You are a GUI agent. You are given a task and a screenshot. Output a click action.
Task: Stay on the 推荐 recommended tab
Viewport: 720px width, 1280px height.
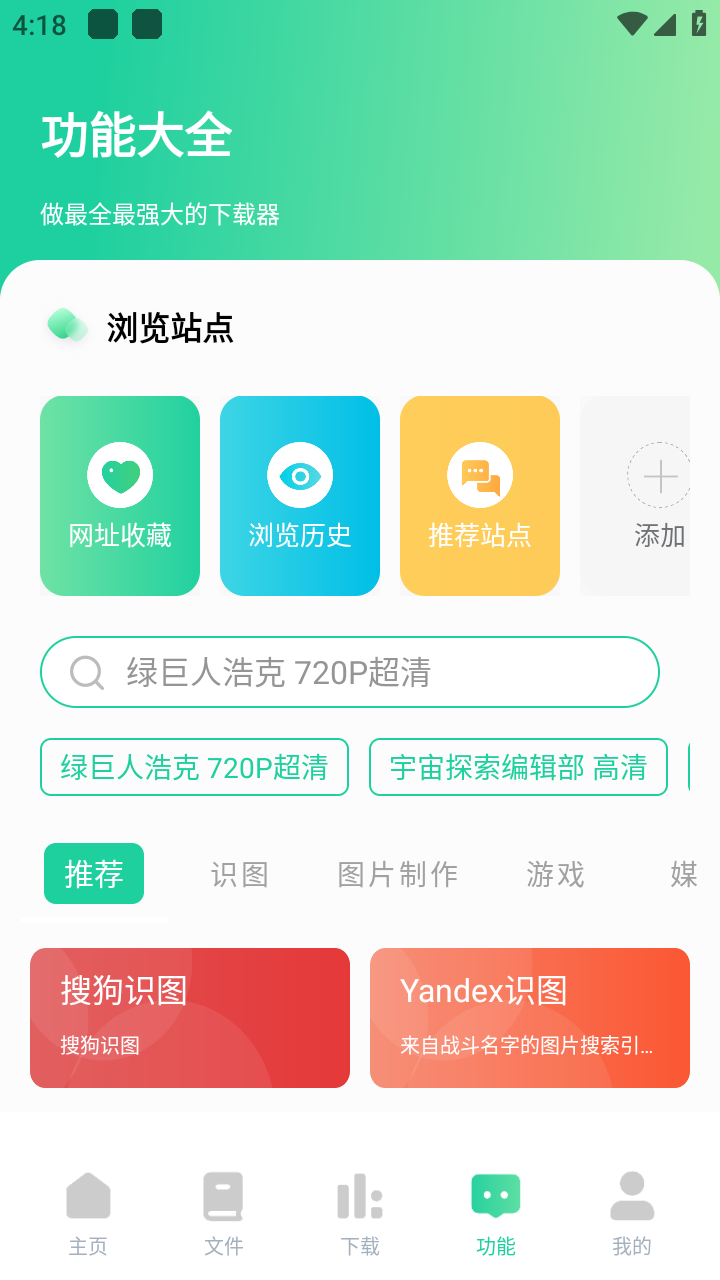tap(93, 873)
